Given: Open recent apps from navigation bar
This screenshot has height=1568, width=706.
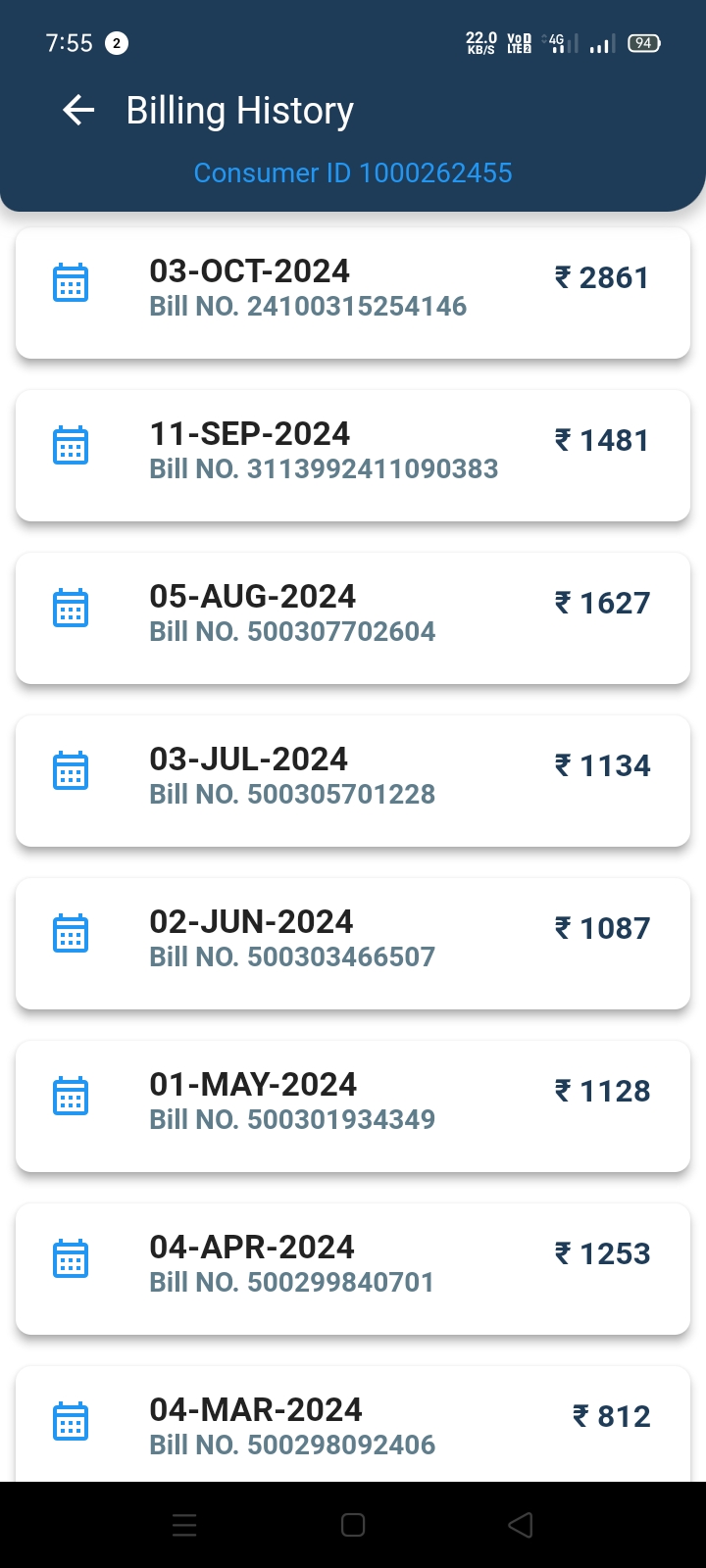Looking at the screenshot, I should click(x=184, y=1525).
